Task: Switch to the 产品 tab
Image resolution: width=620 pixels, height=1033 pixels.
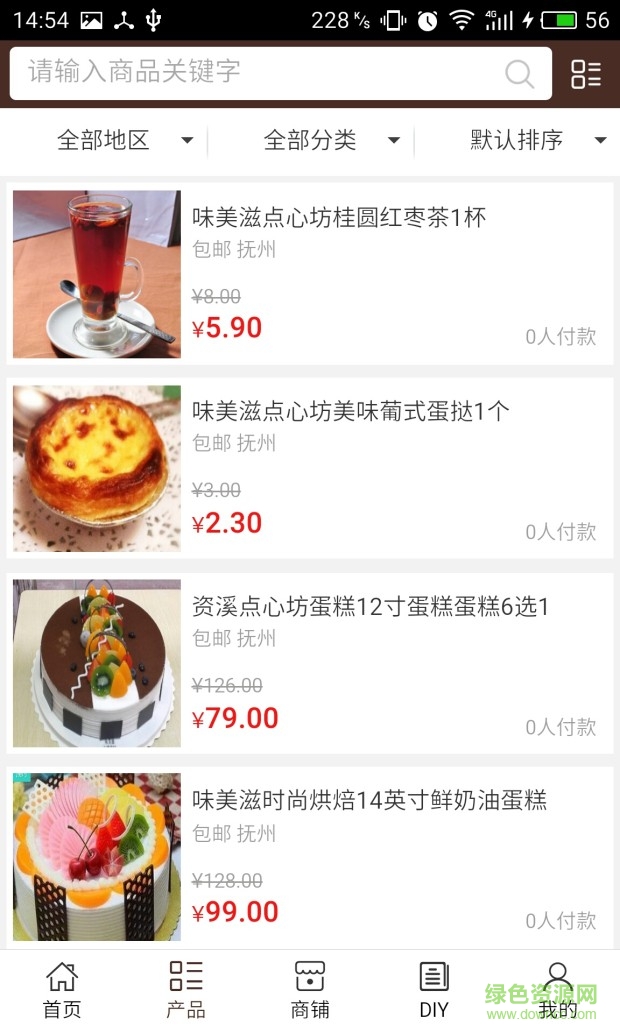Action: click(x=186, y=990)
